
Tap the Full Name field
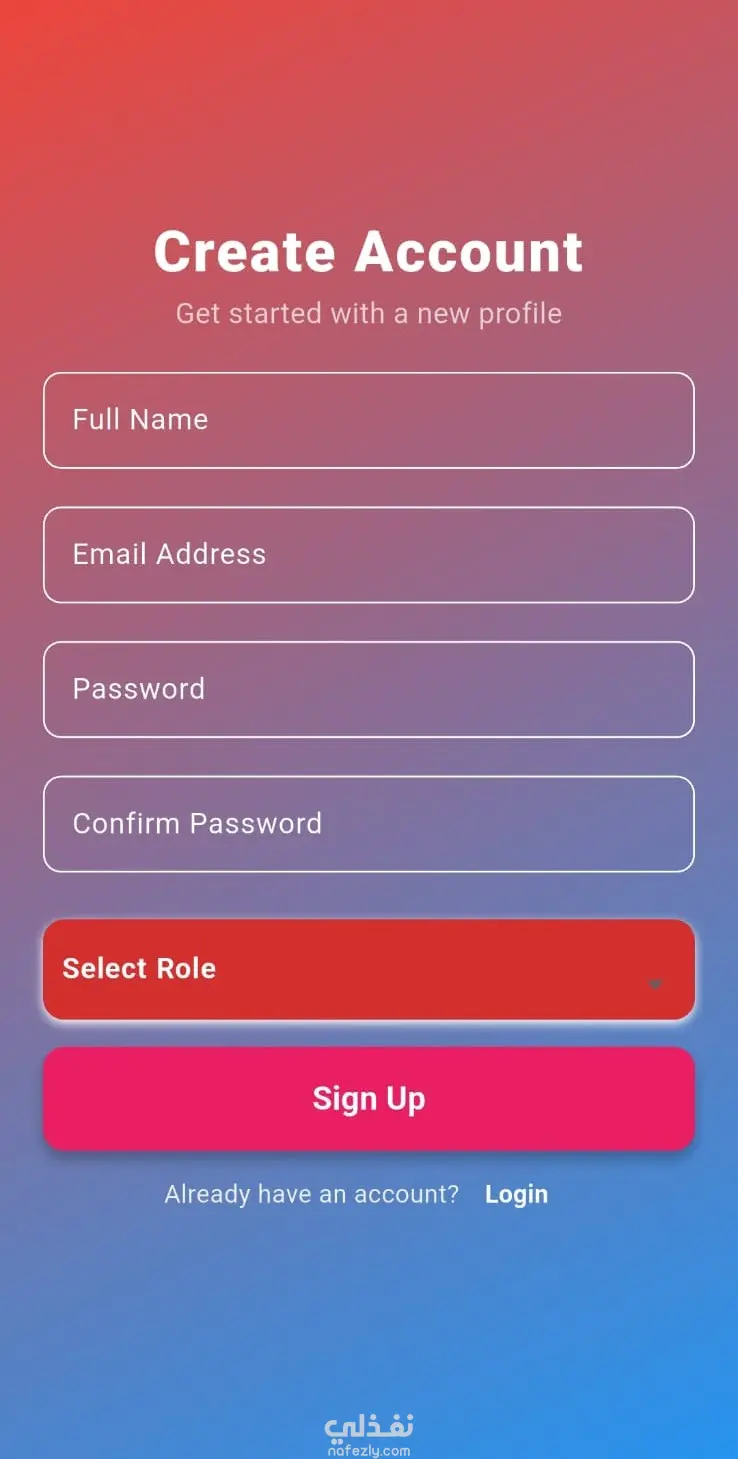[368, 420]
